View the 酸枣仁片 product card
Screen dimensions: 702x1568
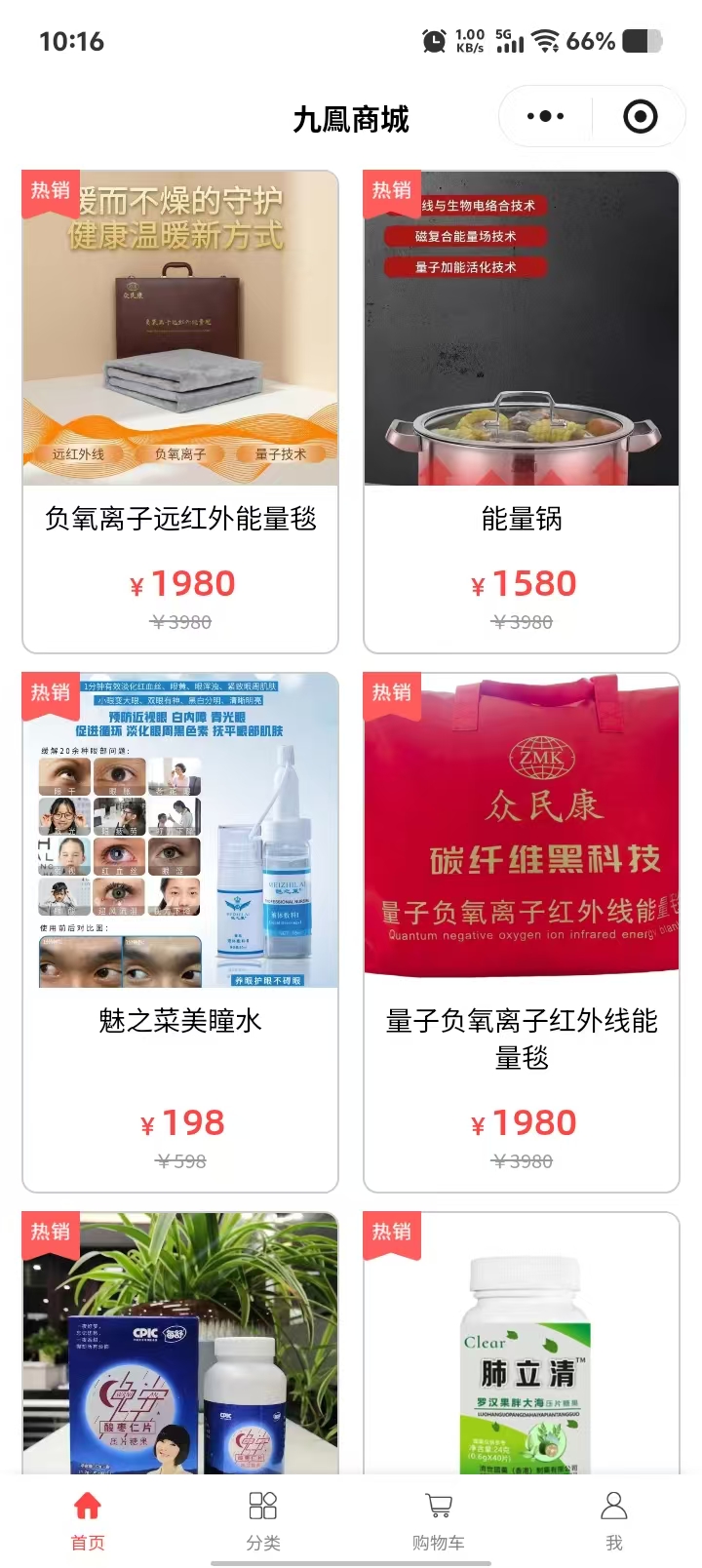(180, 1344)
